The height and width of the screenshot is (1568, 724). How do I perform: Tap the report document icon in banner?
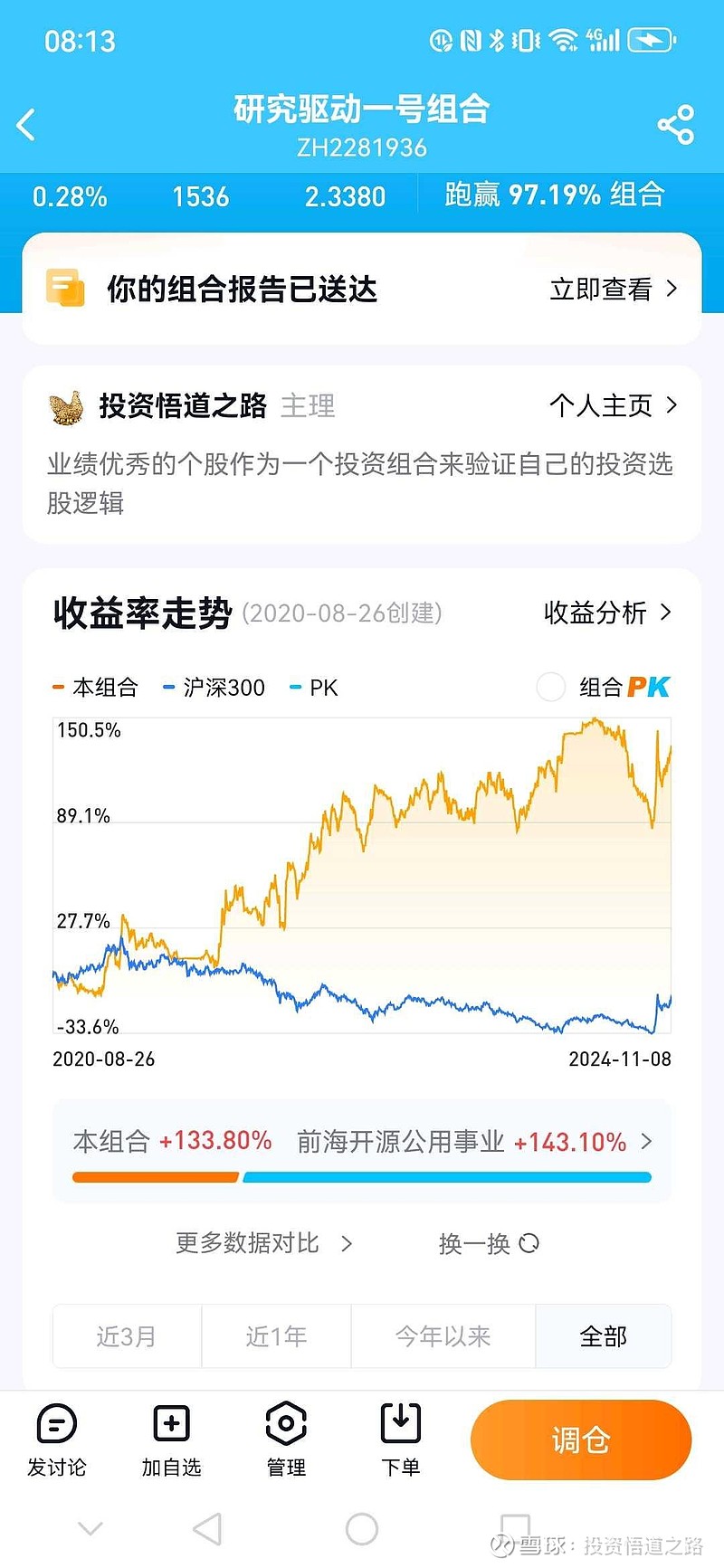tap(63, 287)
